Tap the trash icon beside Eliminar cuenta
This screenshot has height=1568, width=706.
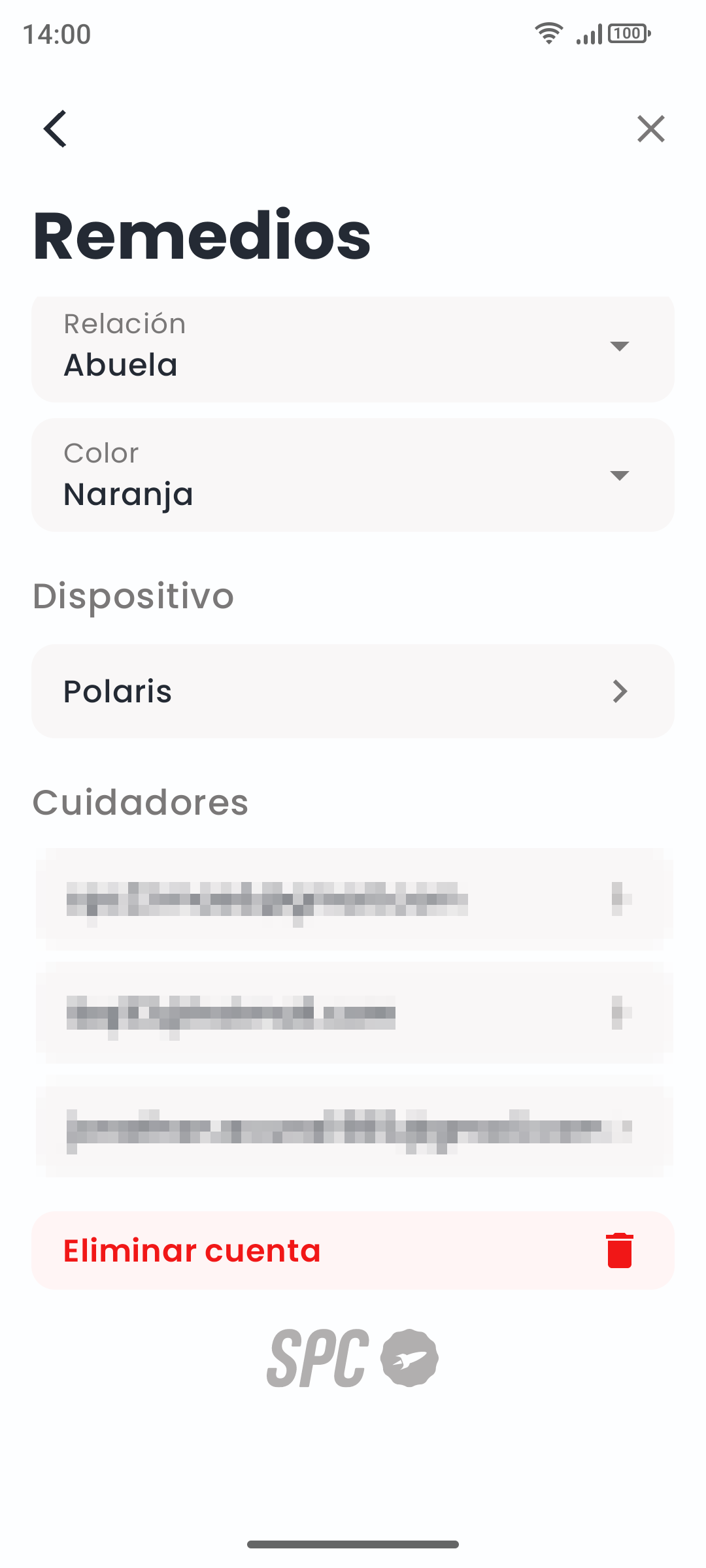point(619,1250)
